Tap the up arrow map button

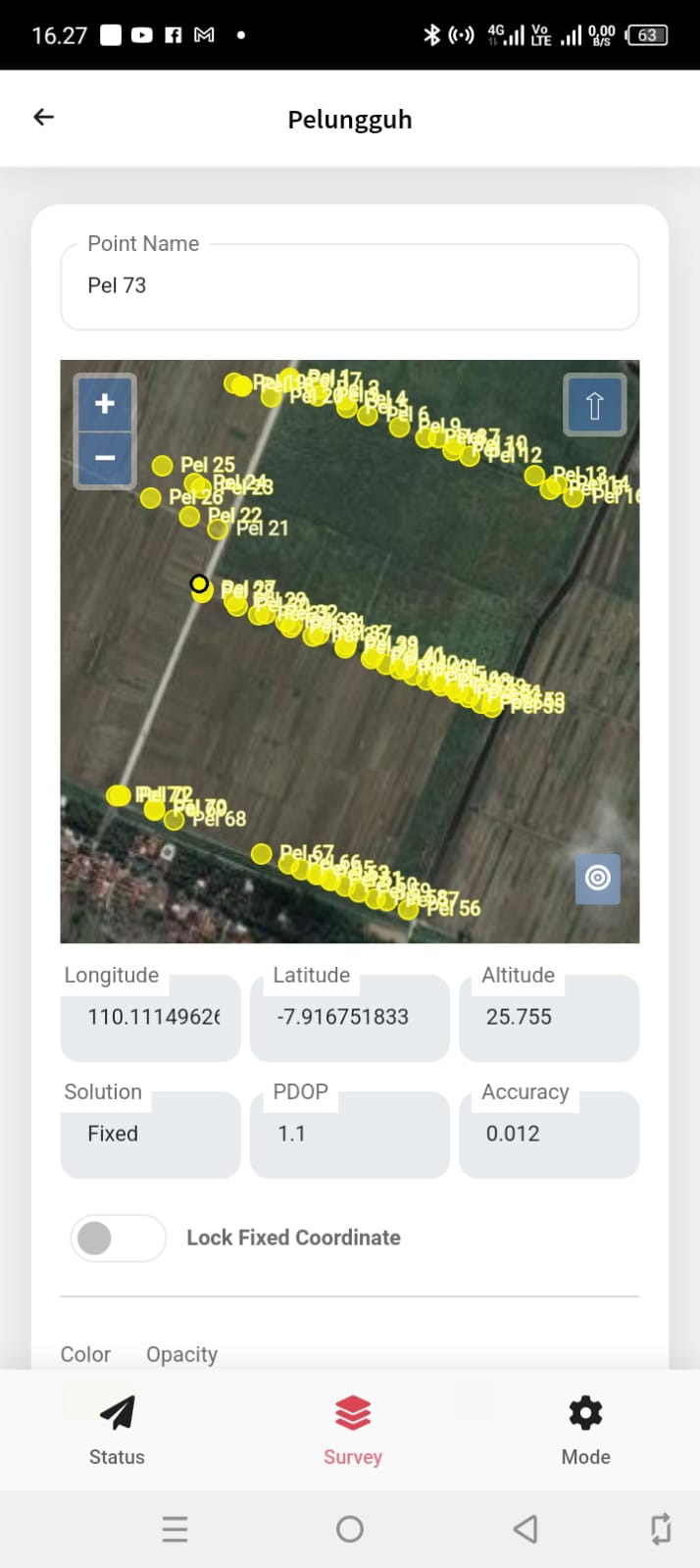(594, 405)
